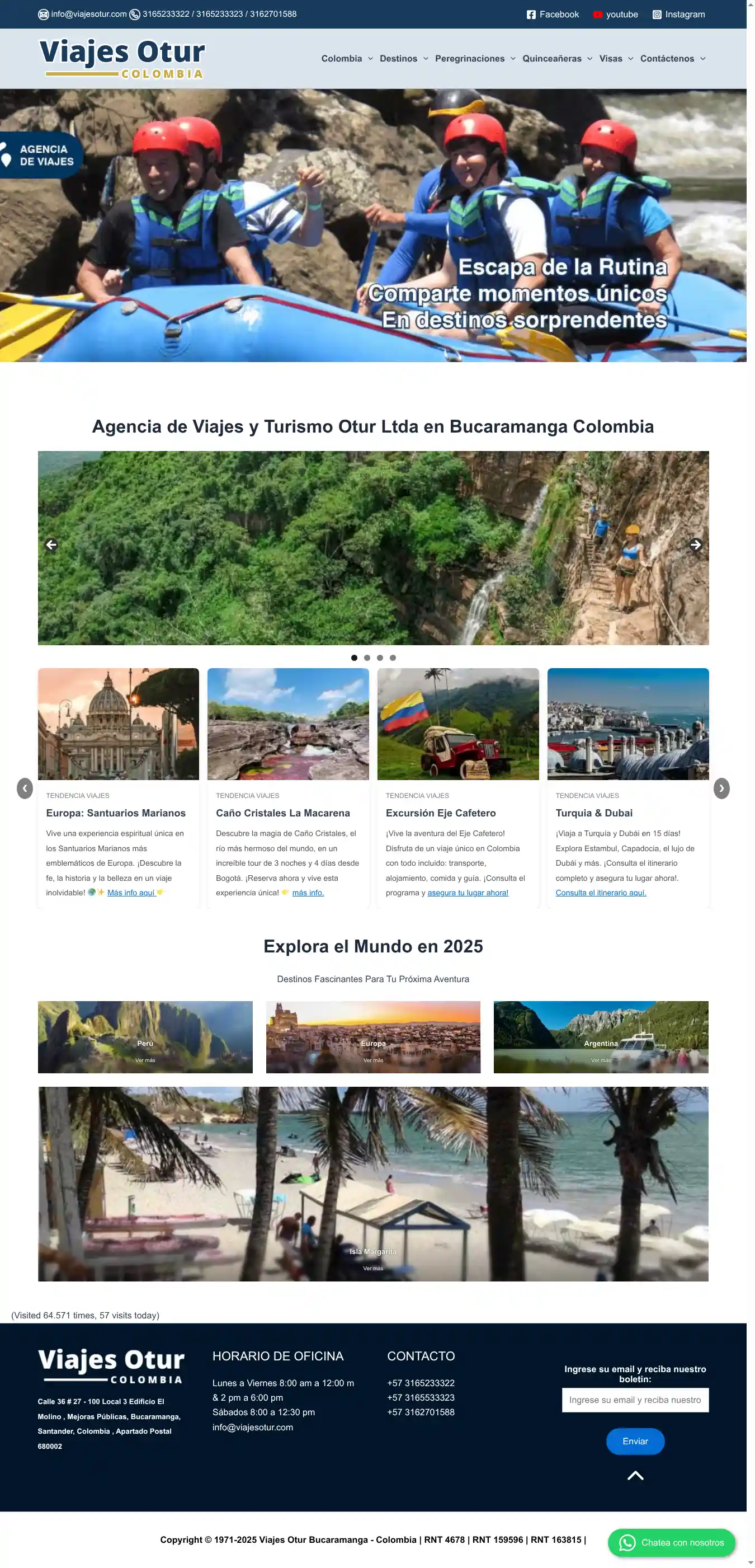Image resolution: width=755 pixels, height=1568 pixels.
Task: Open 'más info' link for Caño Cristales
Action: tap(308, 893)
